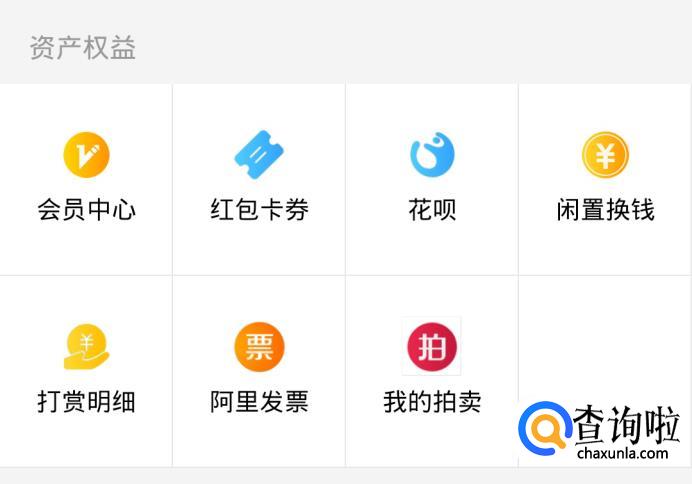The image size is (692, 484).
Task: Open 红包卡券 coupons
Action: [259, 178]
